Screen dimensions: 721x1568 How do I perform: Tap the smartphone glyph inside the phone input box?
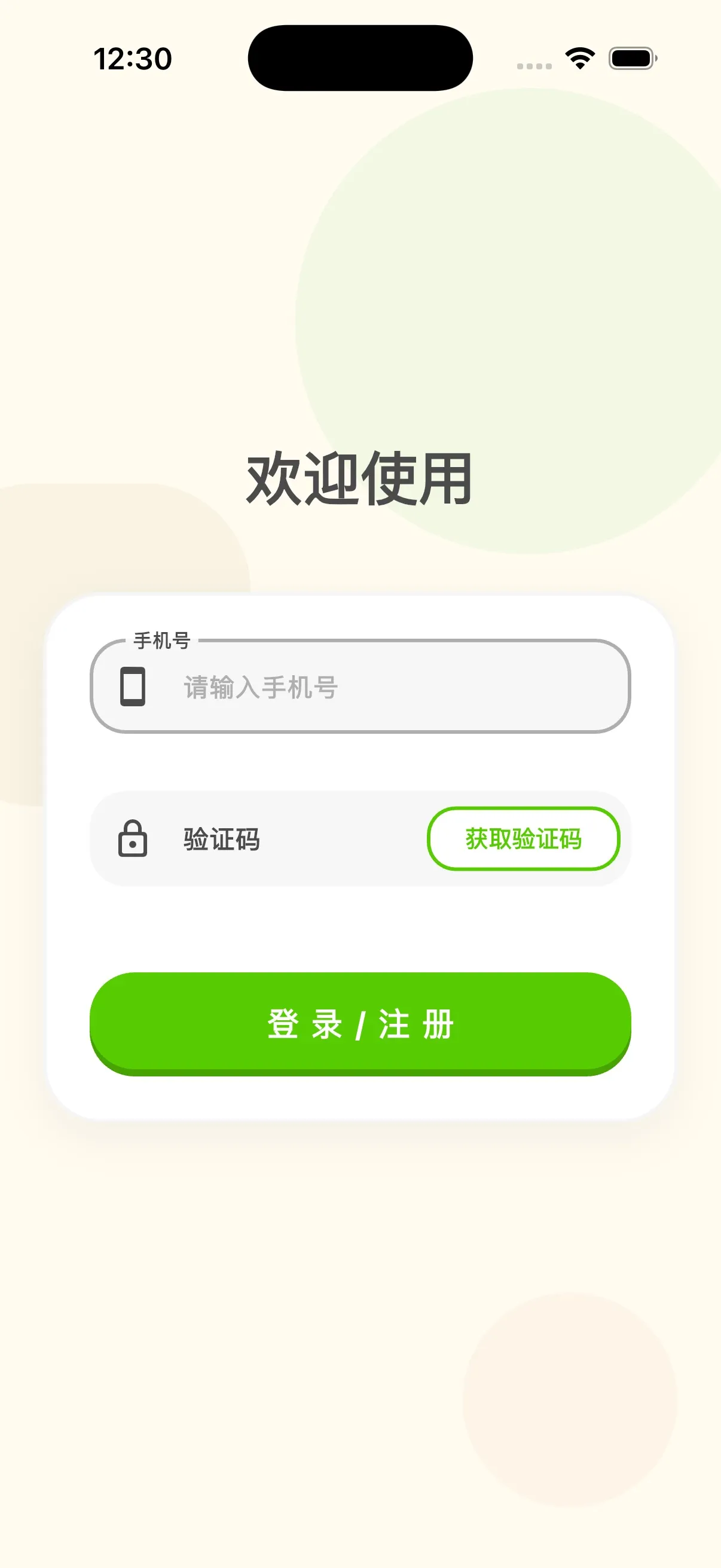coord(132,686)
